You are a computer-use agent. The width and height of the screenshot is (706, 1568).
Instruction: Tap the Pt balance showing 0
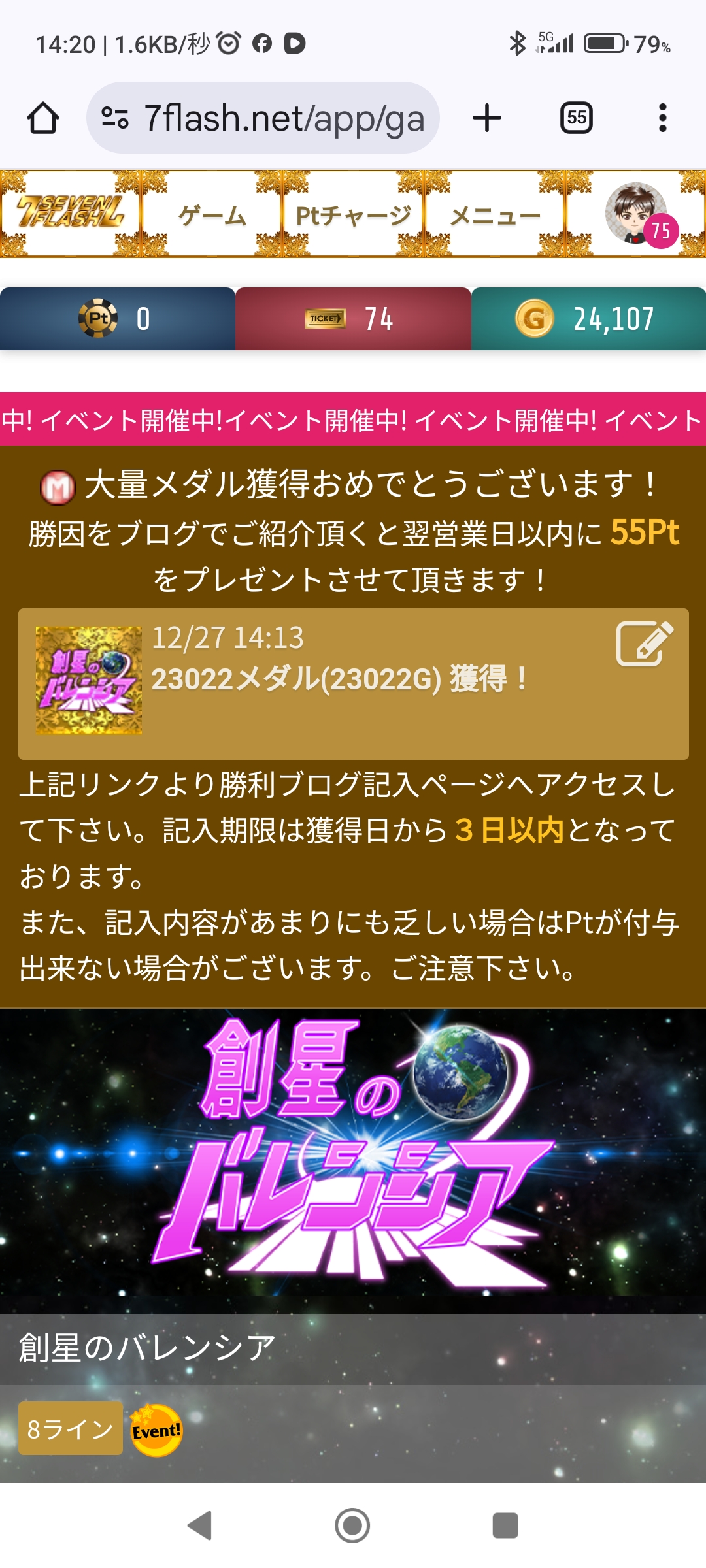click(x=118, y=319)
